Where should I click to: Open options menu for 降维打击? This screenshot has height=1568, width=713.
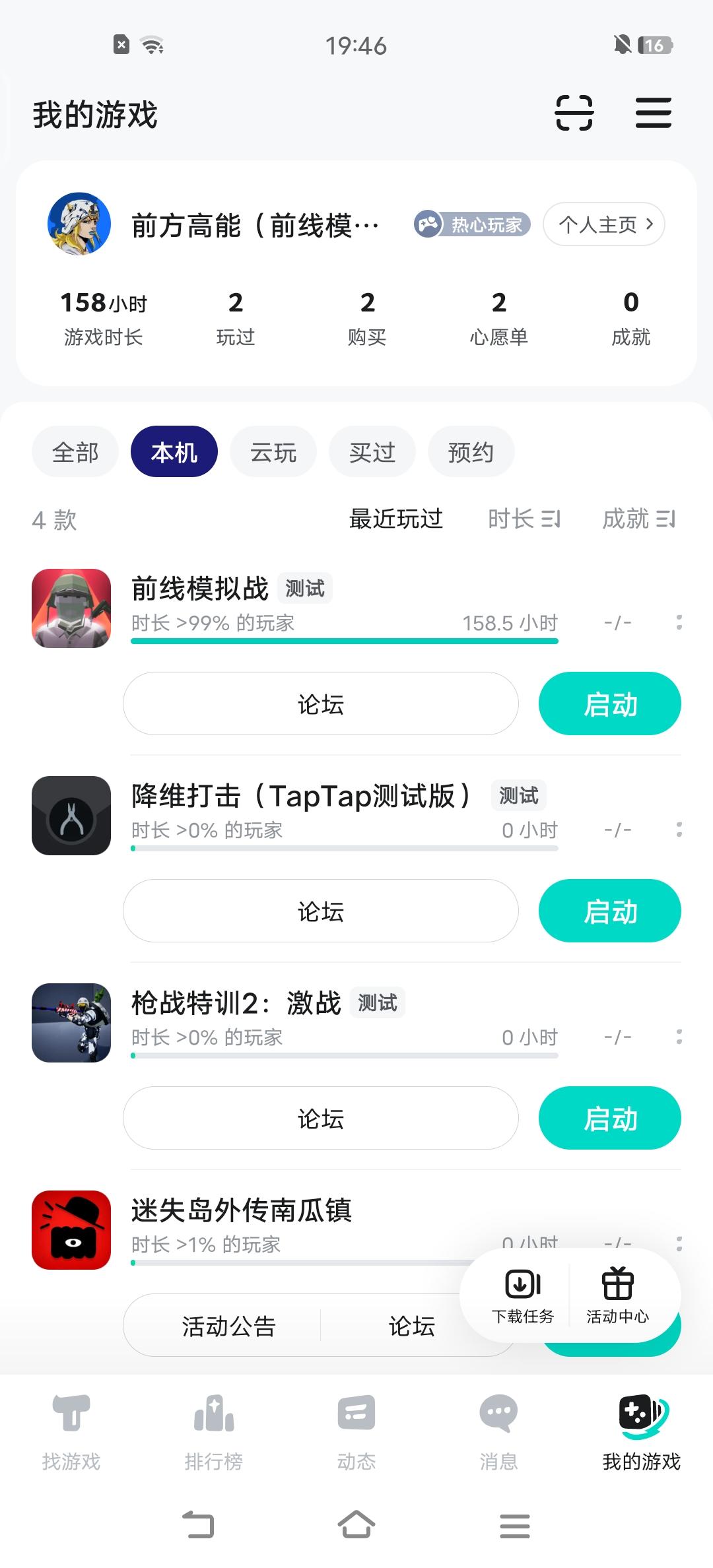680,829
